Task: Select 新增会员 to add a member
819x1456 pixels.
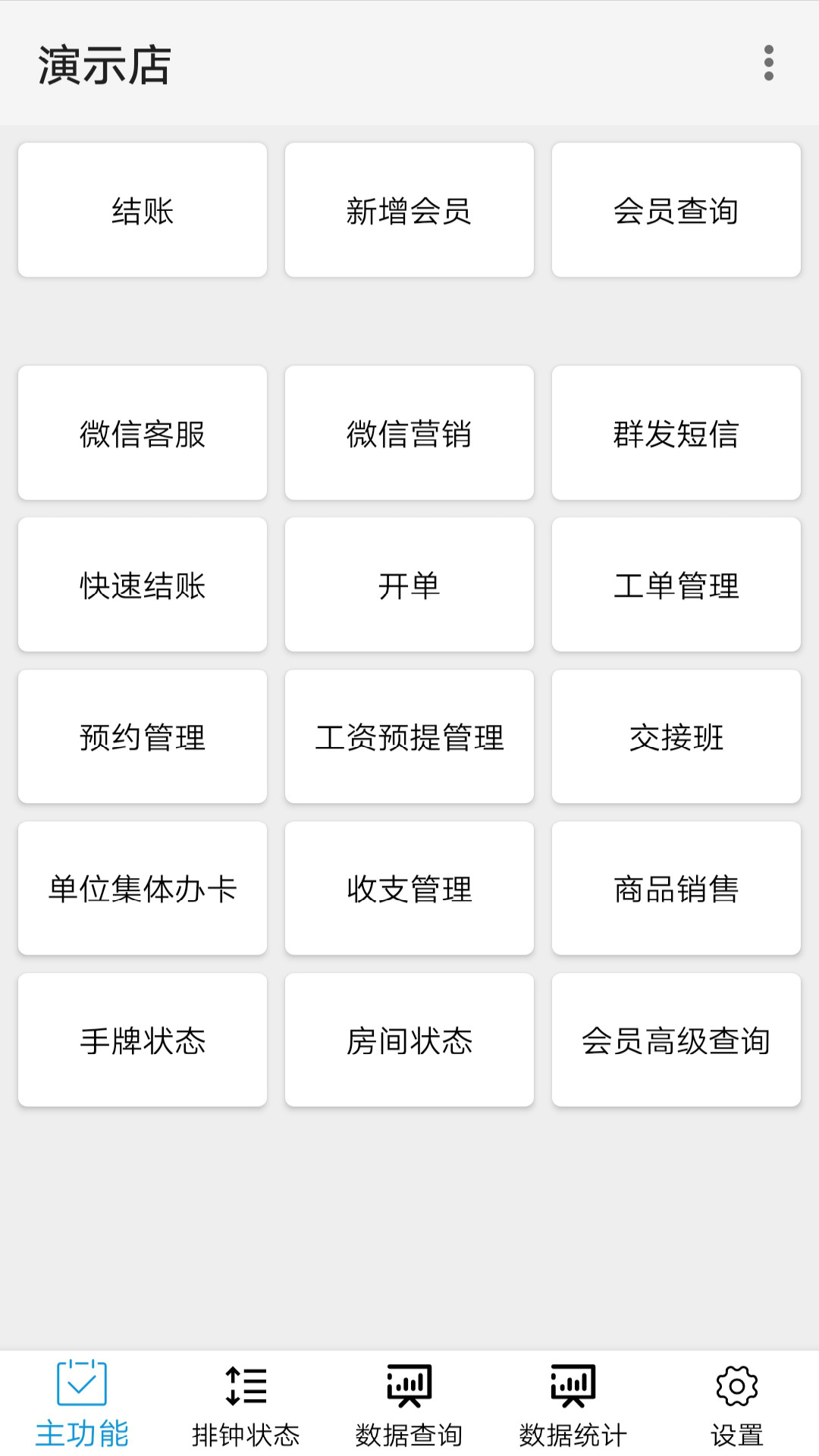Action: tap(409, 210)
